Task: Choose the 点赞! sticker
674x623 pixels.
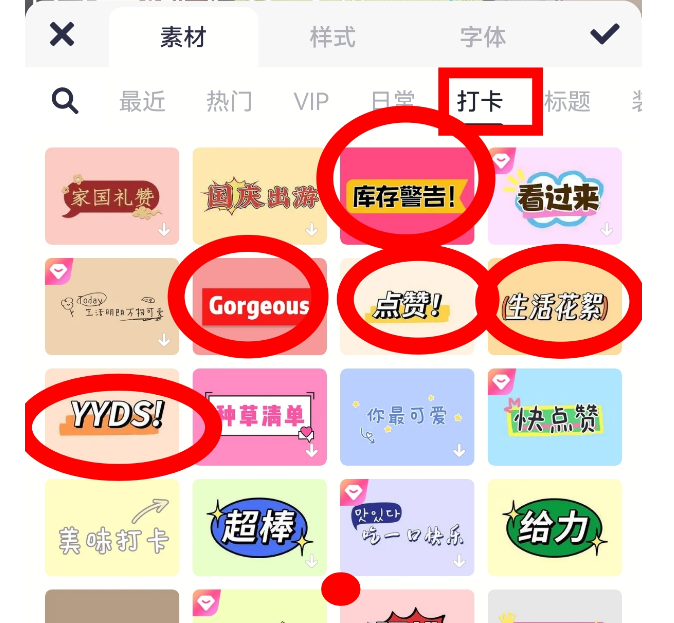Action: 406,306
